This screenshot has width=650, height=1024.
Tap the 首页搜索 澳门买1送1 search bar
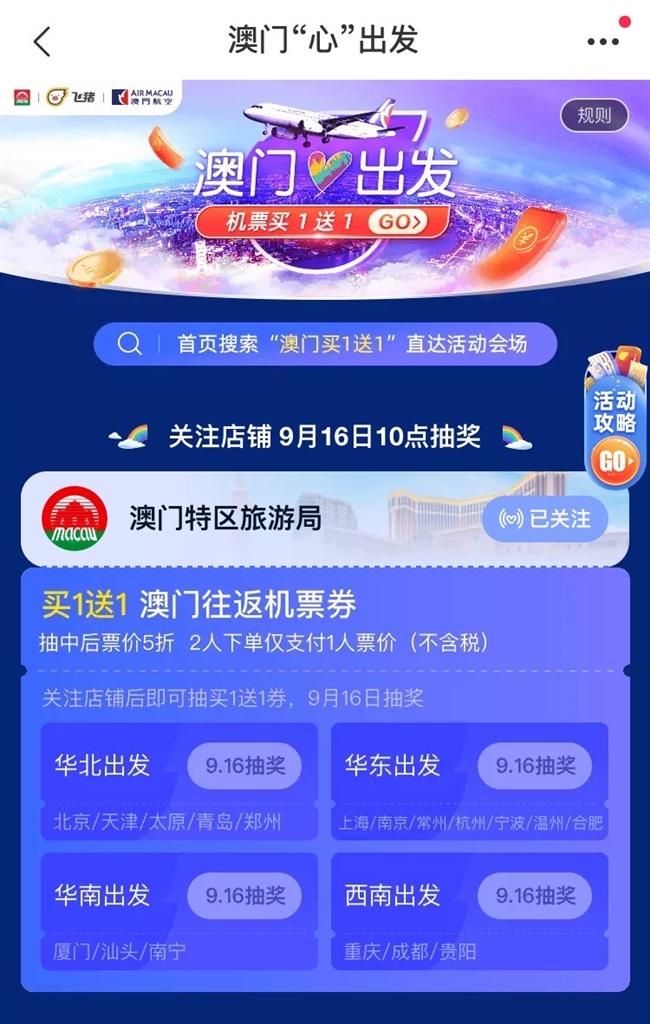click(x=325, y=344)
